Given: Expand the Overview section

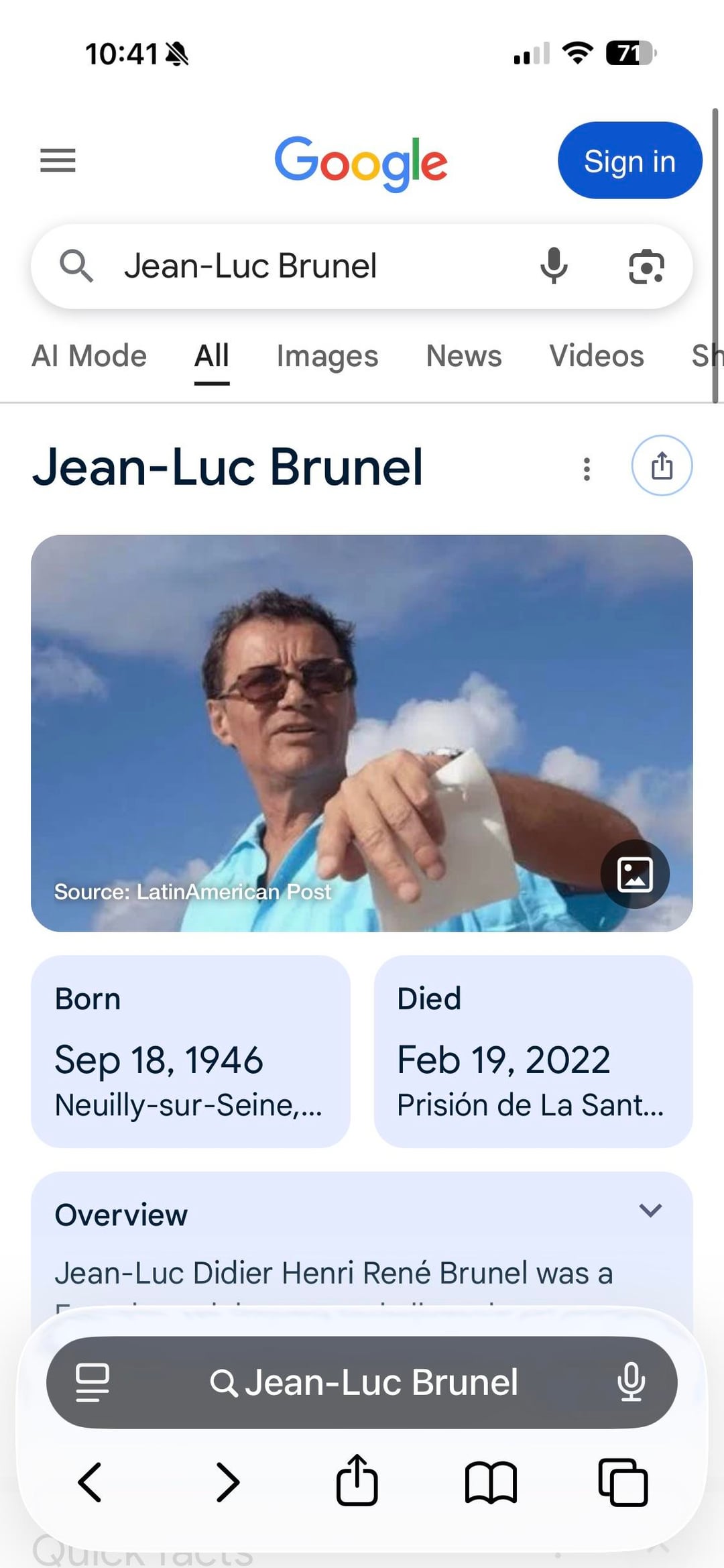Looking at the screenshot, I should click(650, 1211).
